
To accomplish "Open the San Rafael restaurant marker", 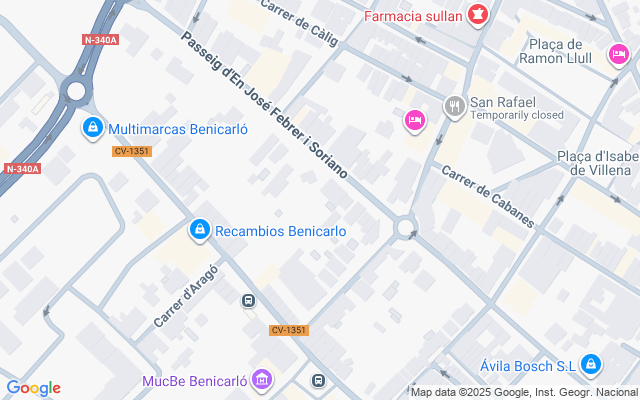I will [455, 105].
